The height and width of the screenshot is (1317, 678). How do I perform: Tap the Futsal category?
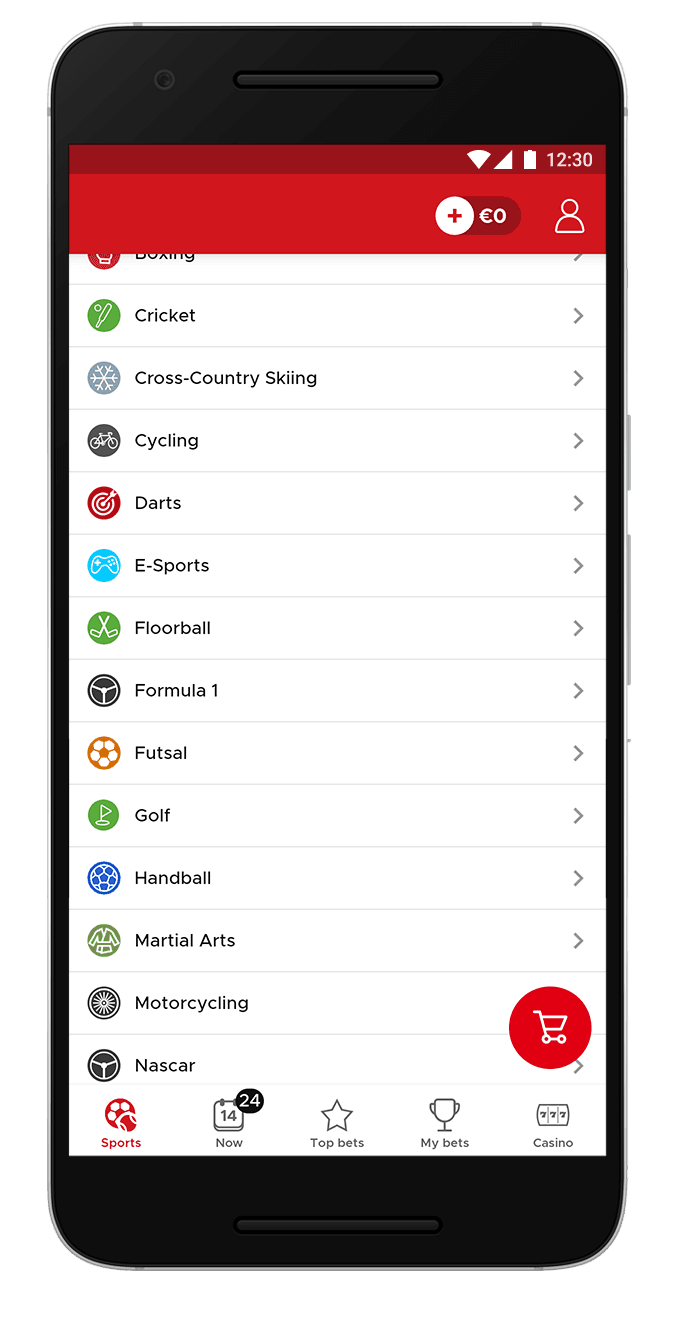(x=336, y=753)
